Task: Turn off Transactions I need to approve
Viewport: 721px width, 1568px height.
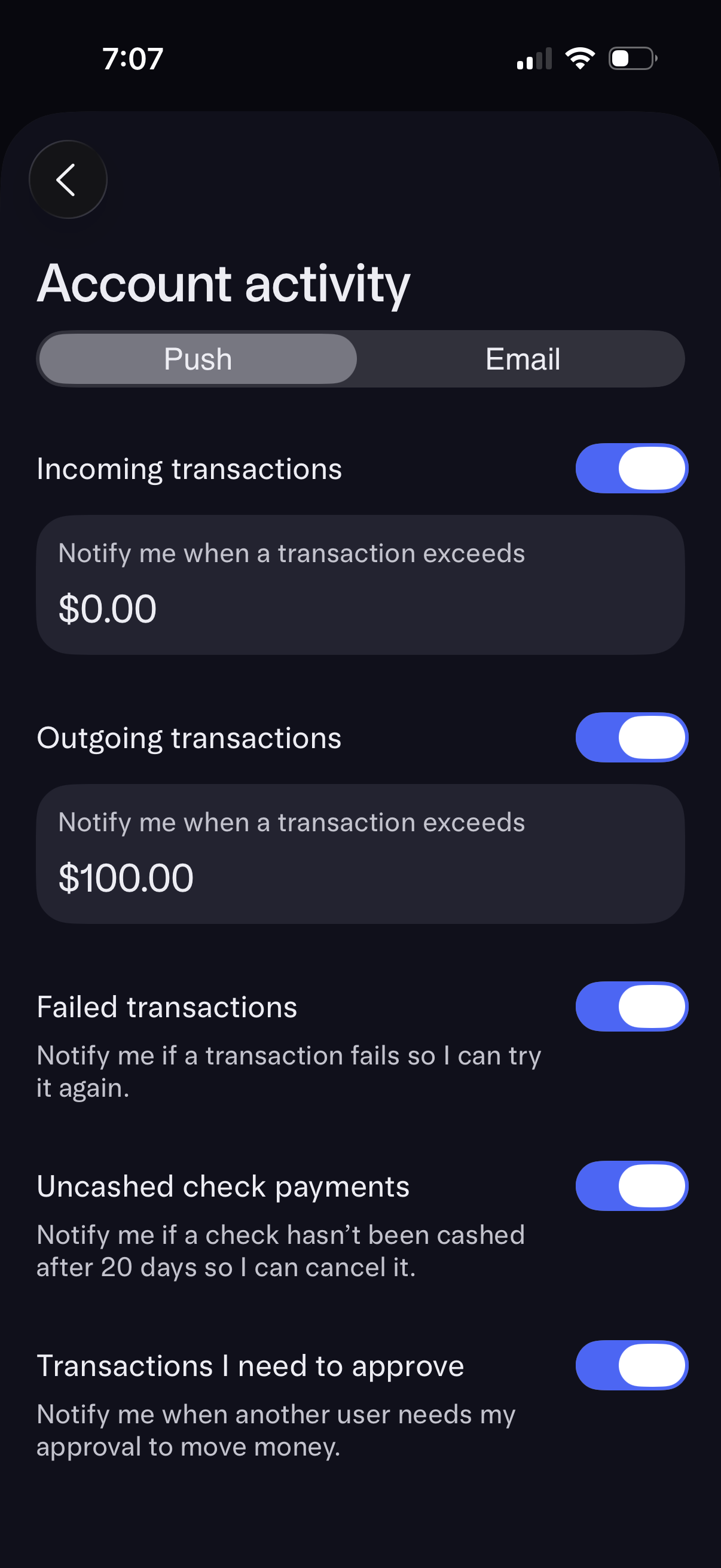Action: [x=631, y=1365]
